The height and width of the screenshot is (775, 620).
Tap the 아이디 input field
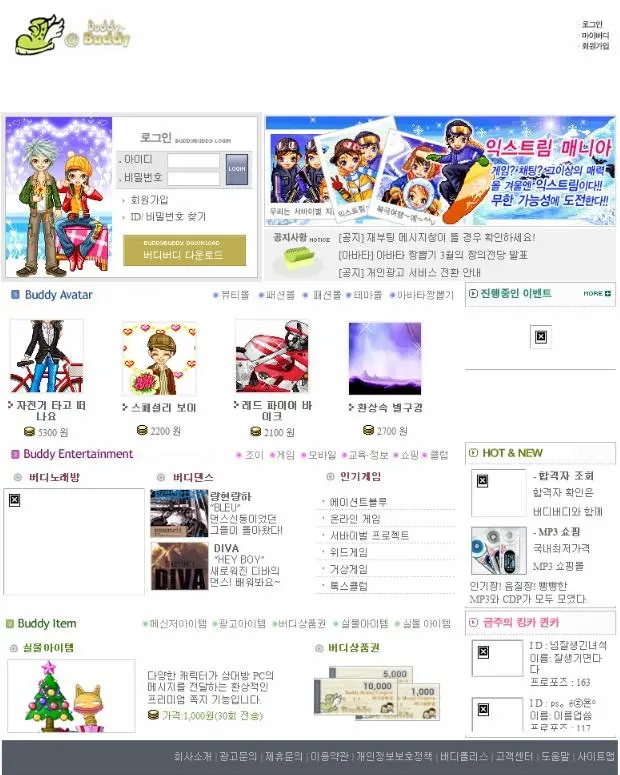pyautogui.click(x=193, y=160)
